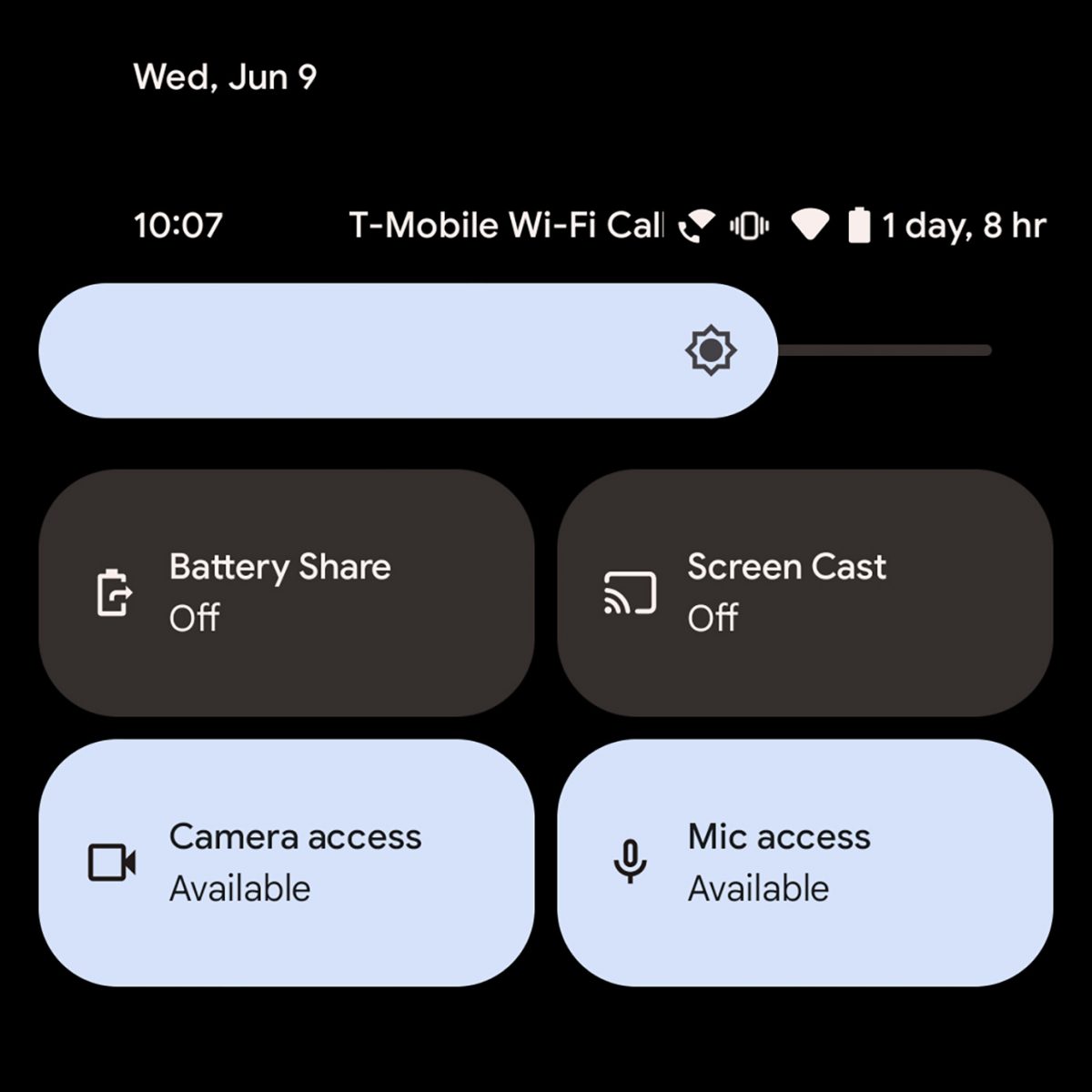Image resolution: width=1092 pixels, height=1092 pixels.
Task: Toggle Mic access tile
Action: (x=804, y=862)
